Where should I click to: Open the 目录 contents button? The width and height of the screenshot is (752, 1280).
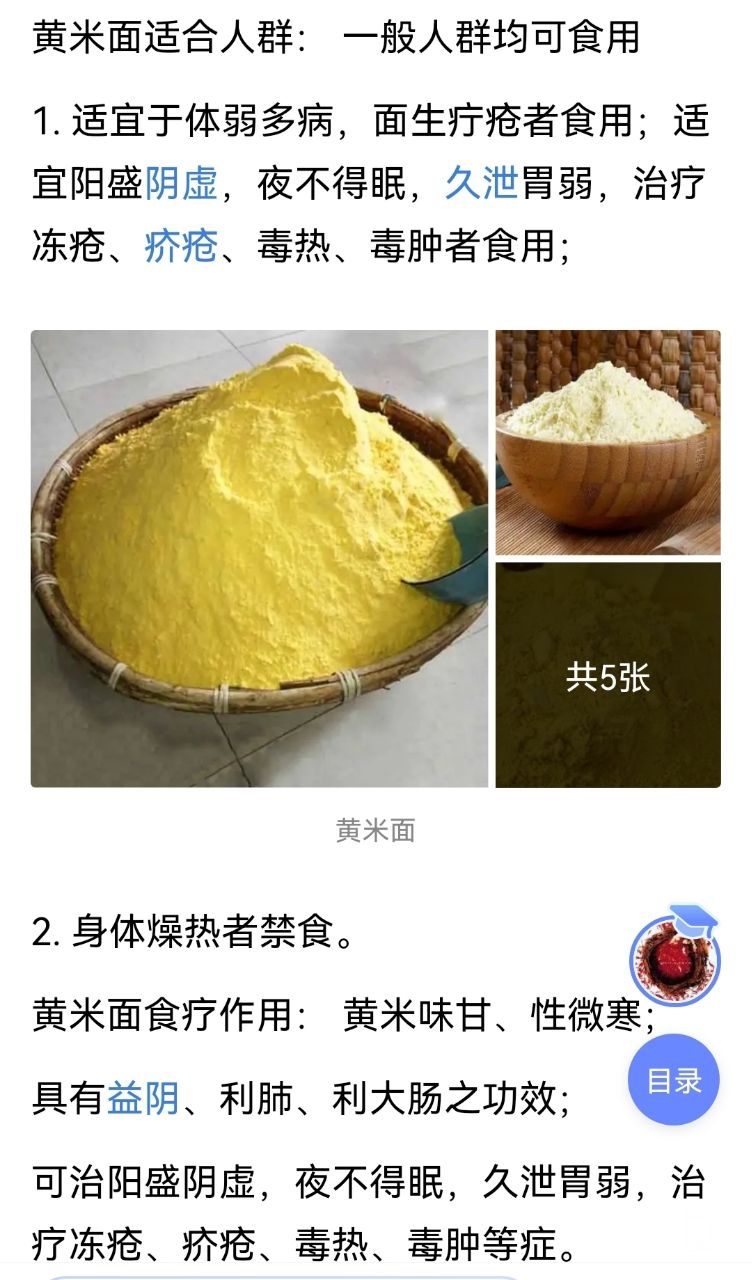coord(673,1080)
